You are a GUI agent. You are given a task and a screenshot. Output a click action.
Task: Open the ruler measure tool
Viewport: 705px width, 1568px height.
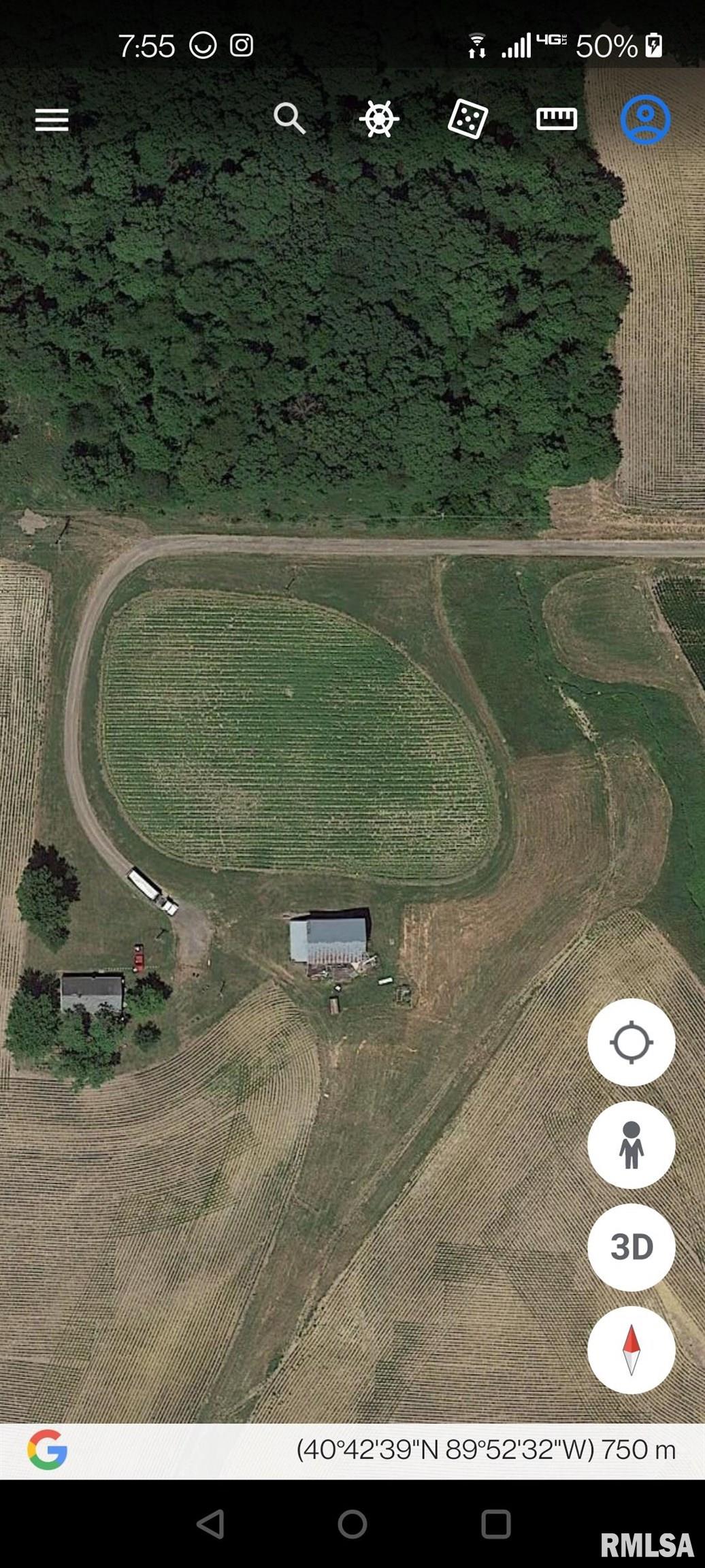pyautogui.click(x=557, y=119)
